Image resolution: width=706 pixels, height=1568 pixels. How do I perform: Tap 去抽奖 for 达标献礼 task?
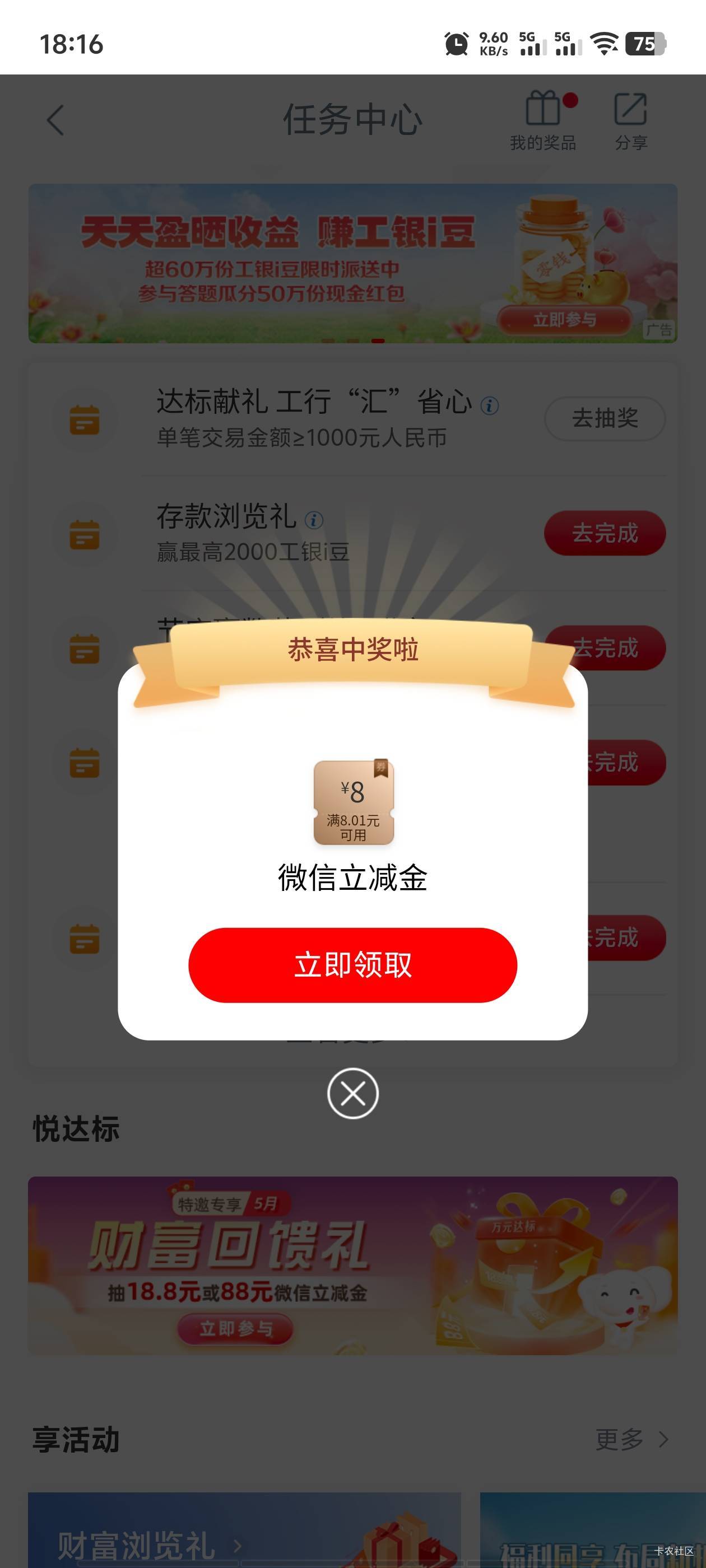[x=604, y=418]
